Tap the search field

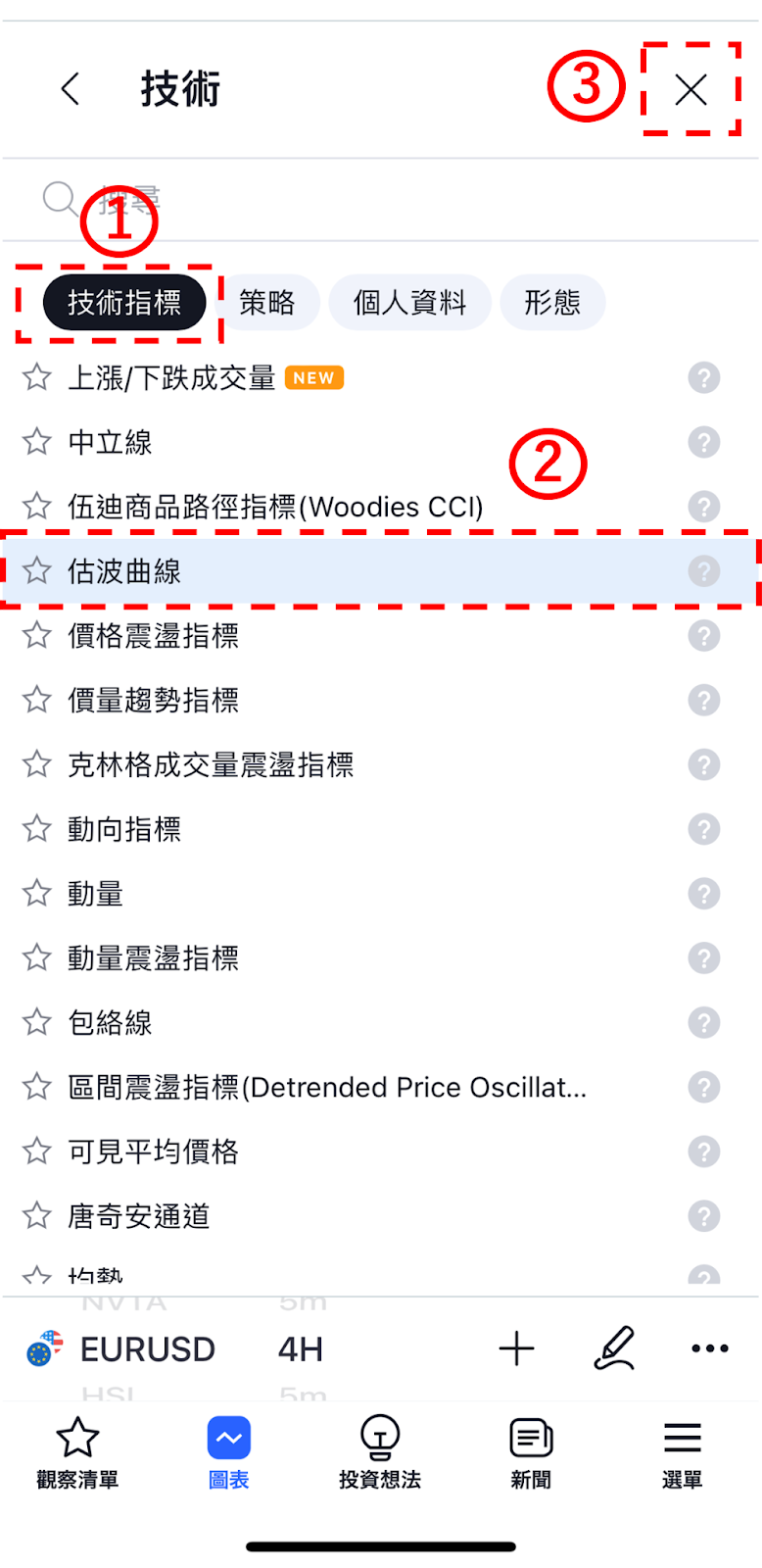(x=392, y=200)
